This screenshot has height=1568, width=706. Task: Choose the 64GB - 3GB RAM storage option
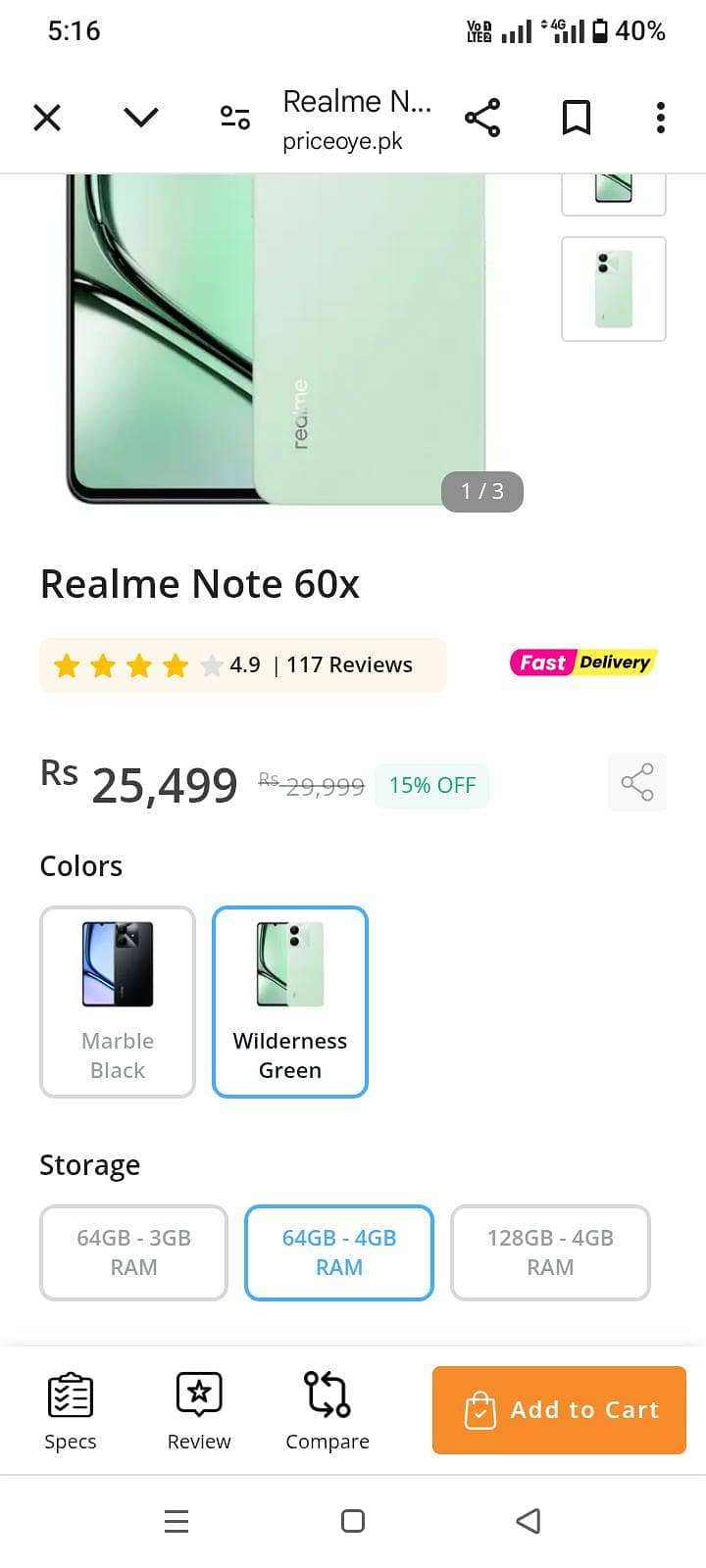(134, 1252)
